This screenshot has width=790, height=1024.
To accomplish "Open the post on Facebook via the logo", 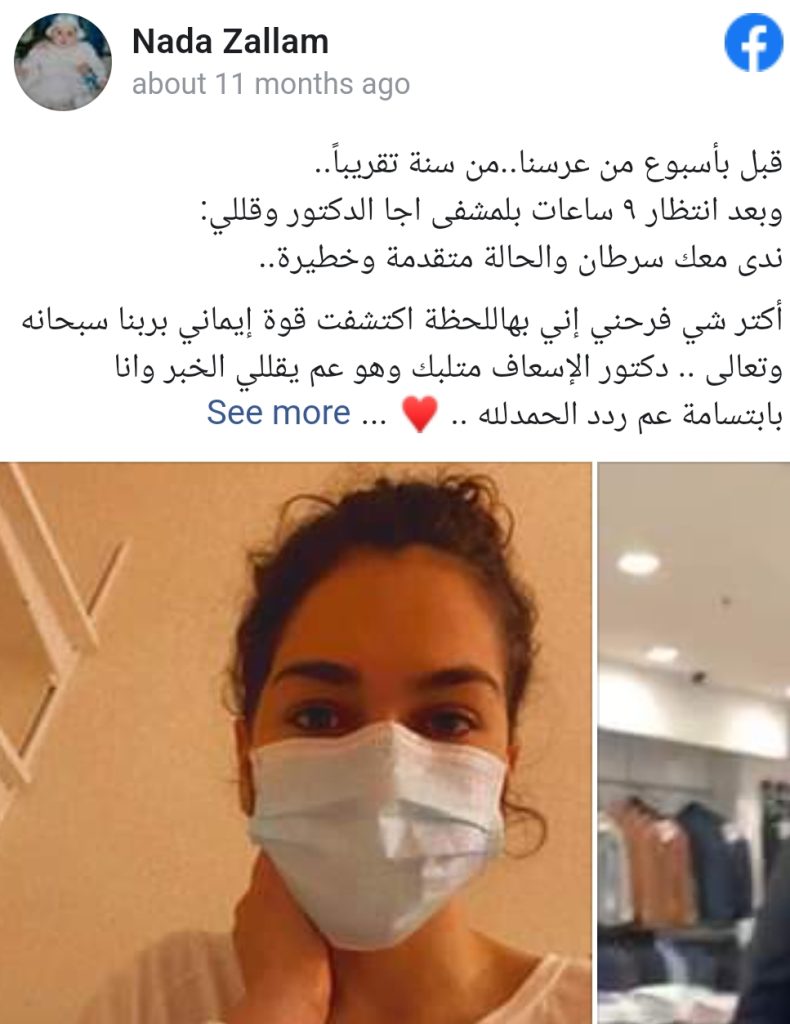I will pos(752,43).
